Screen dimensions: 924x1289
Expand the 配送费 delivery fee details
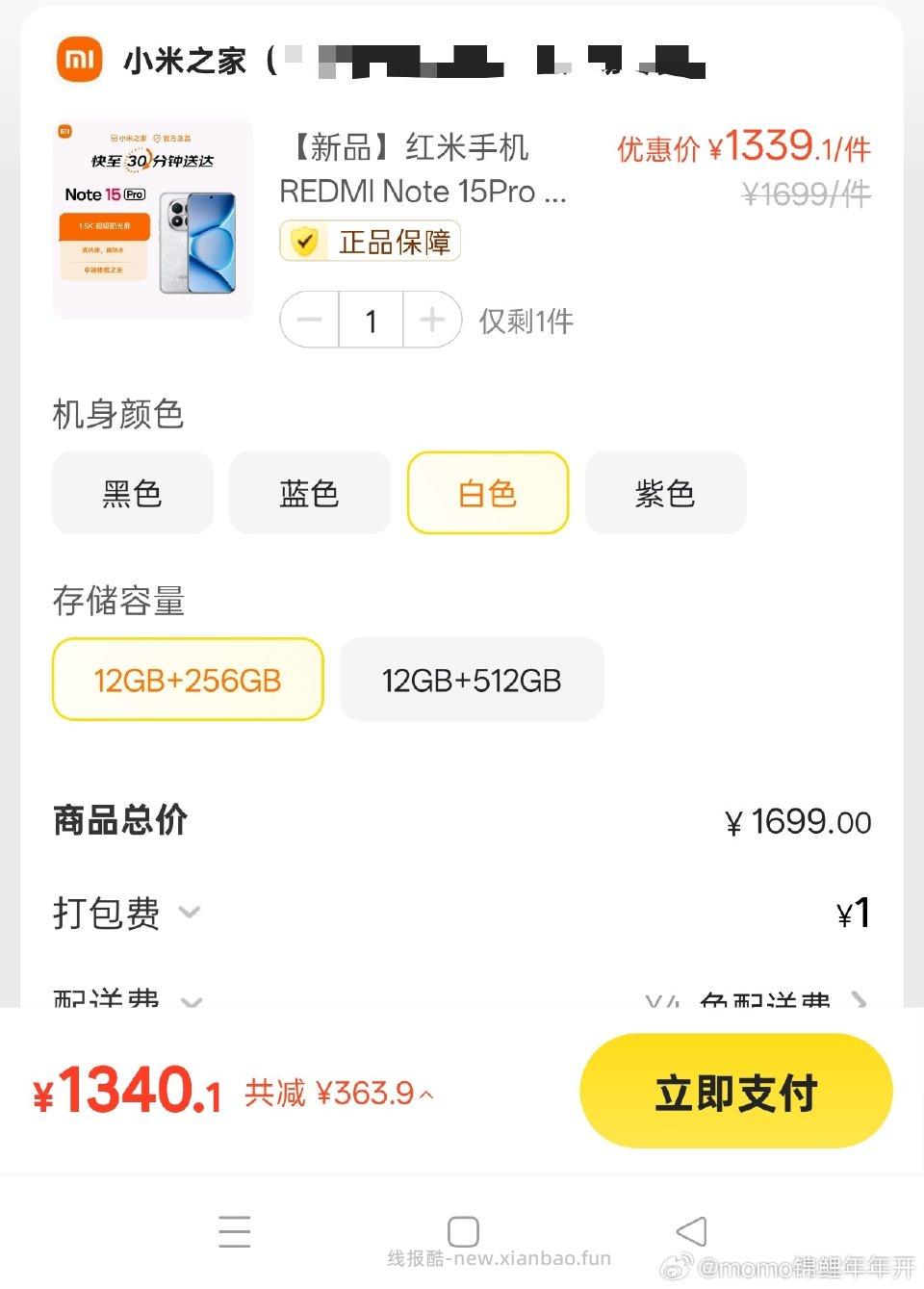coord(190,1003)
